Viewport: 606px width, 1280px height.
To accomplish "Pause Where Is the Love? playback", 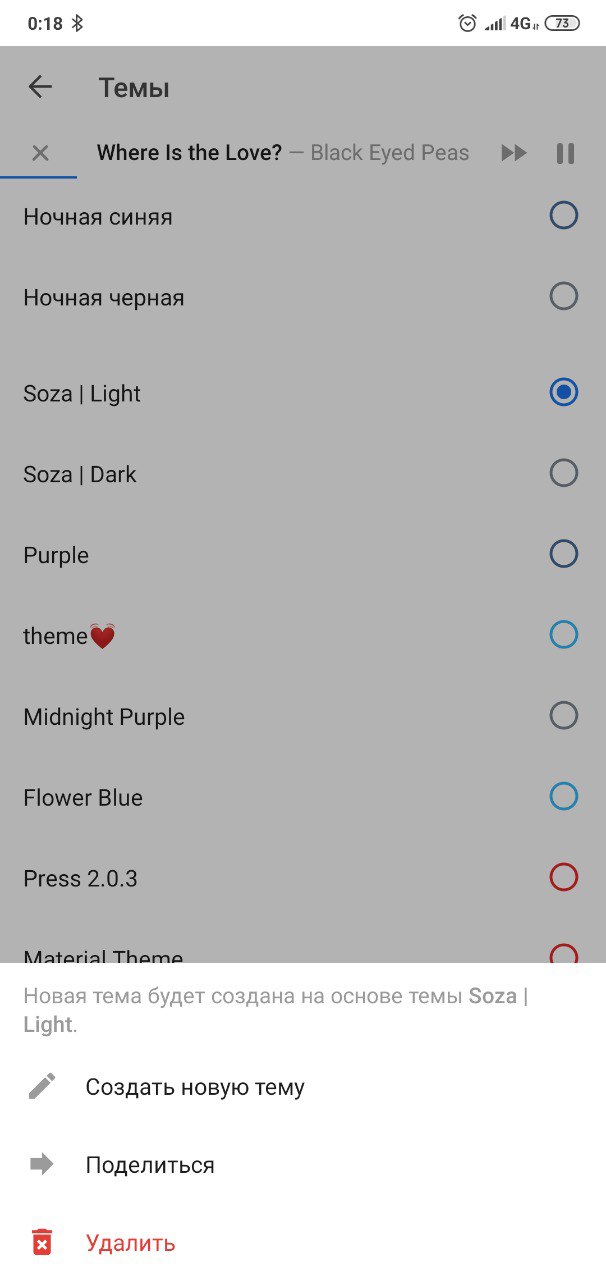I will click(565, 153).
